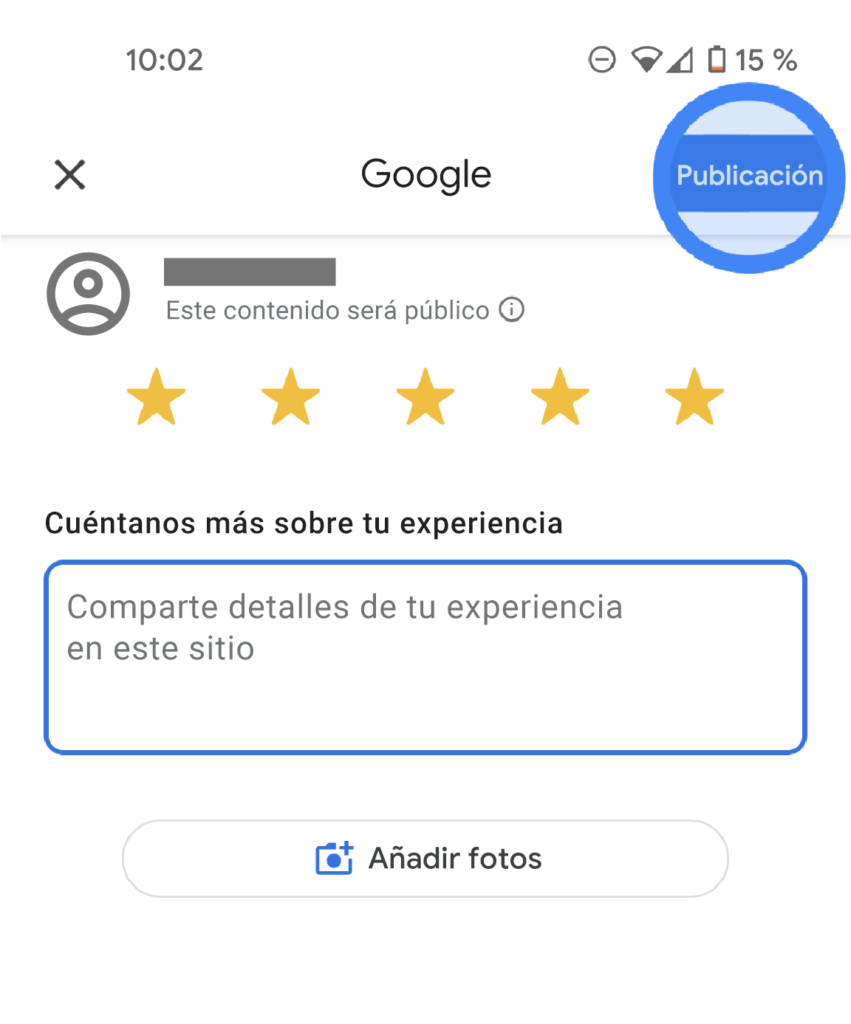The image size is (851, 1024).
Task: Tap Publicación to post the review
Action: 749,176
